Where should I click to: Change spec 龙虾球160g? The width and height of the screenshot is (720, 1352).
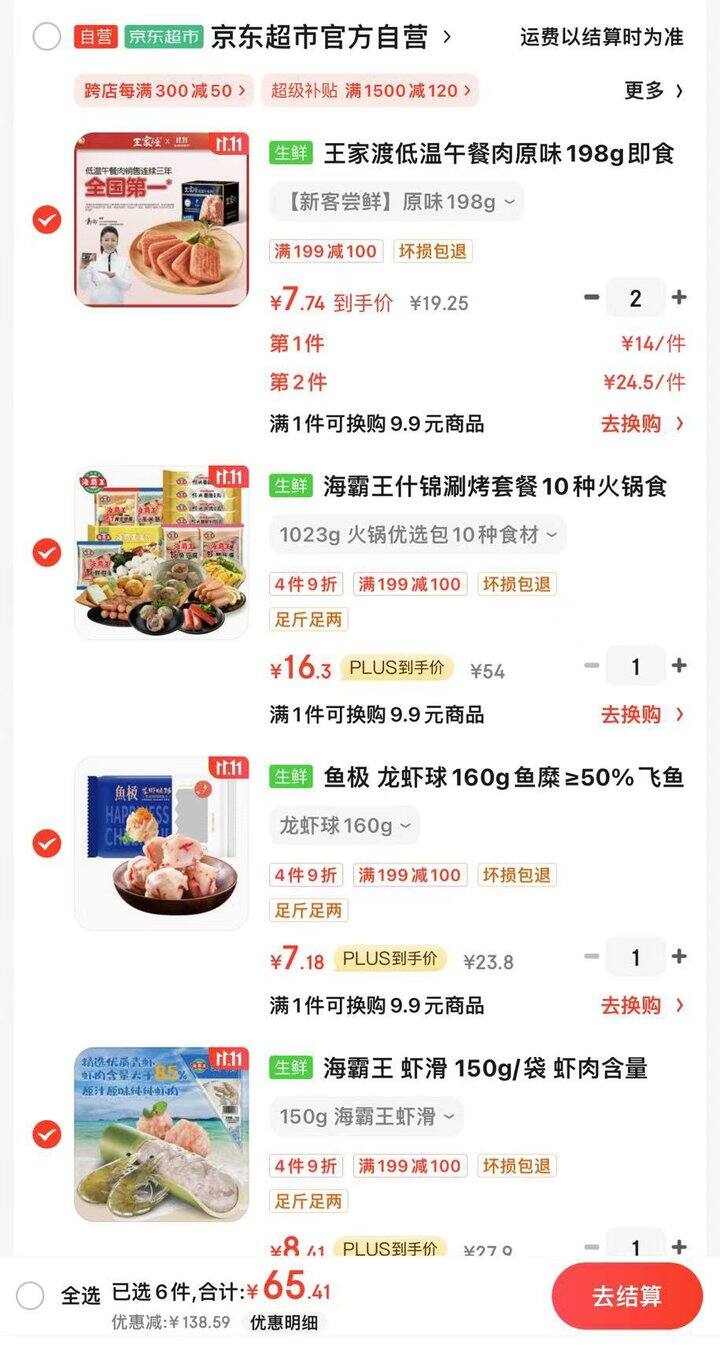coord(345,825)
